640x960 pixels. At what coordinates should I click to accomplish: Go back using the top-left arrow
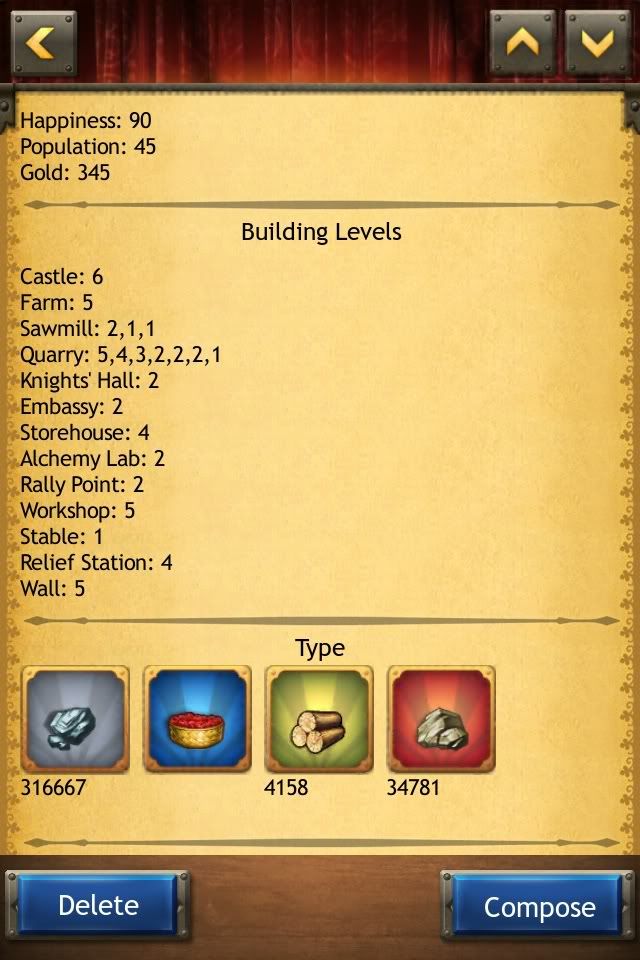tap(43, 42)
